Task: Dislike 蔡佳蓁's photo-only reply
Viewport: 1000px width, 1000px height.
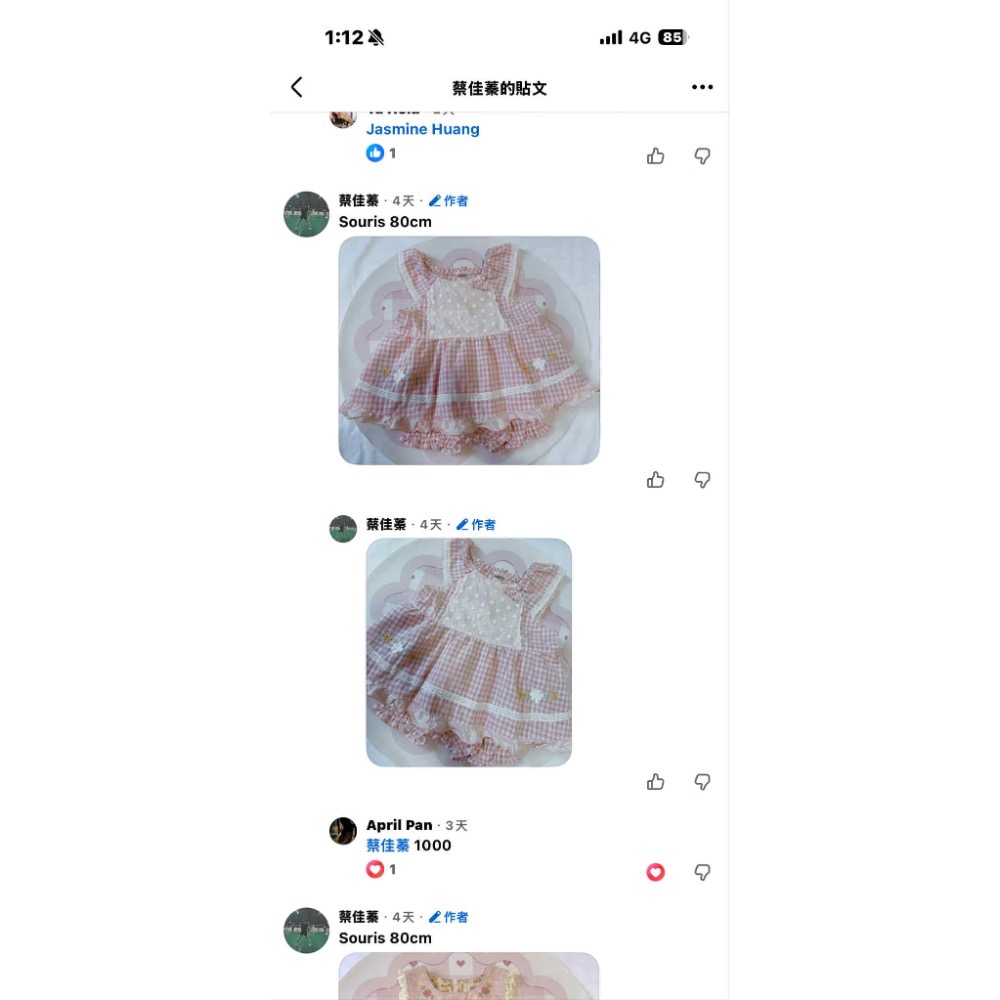Action: [x=703, y=782]
